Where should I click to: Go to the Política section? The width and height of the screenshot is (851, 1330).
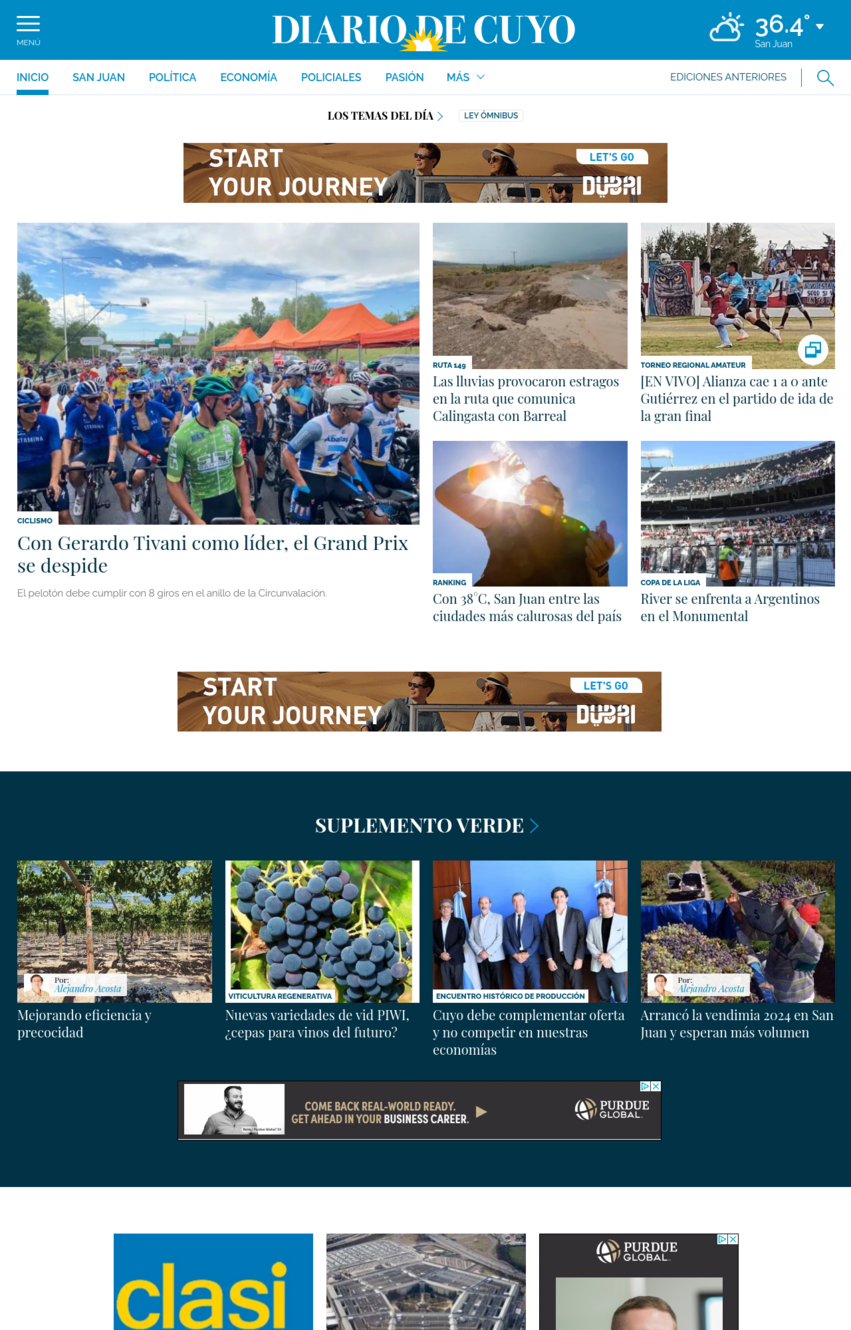172,77
